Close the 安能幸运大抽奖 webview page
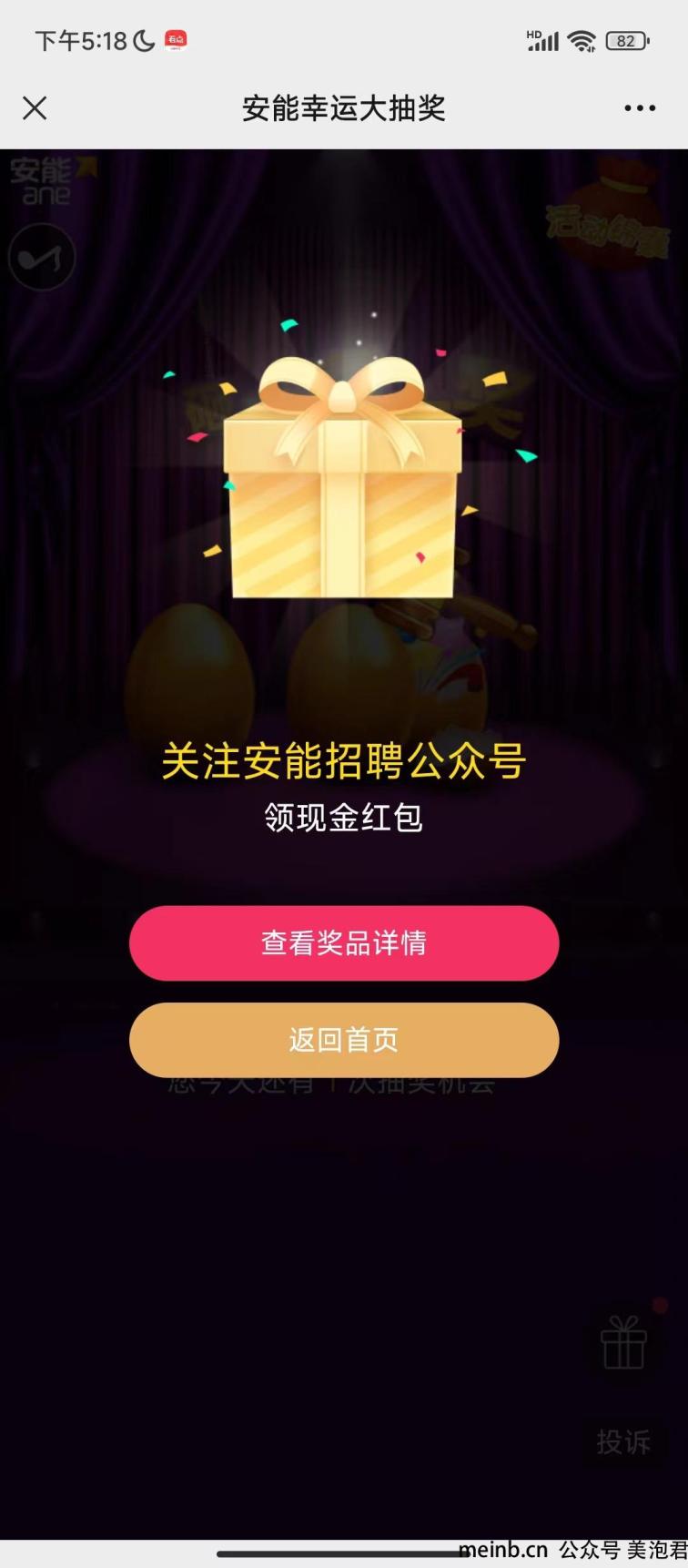This screenshot has height=1568, width=688. pyautogui.click(x=35, y=108)
